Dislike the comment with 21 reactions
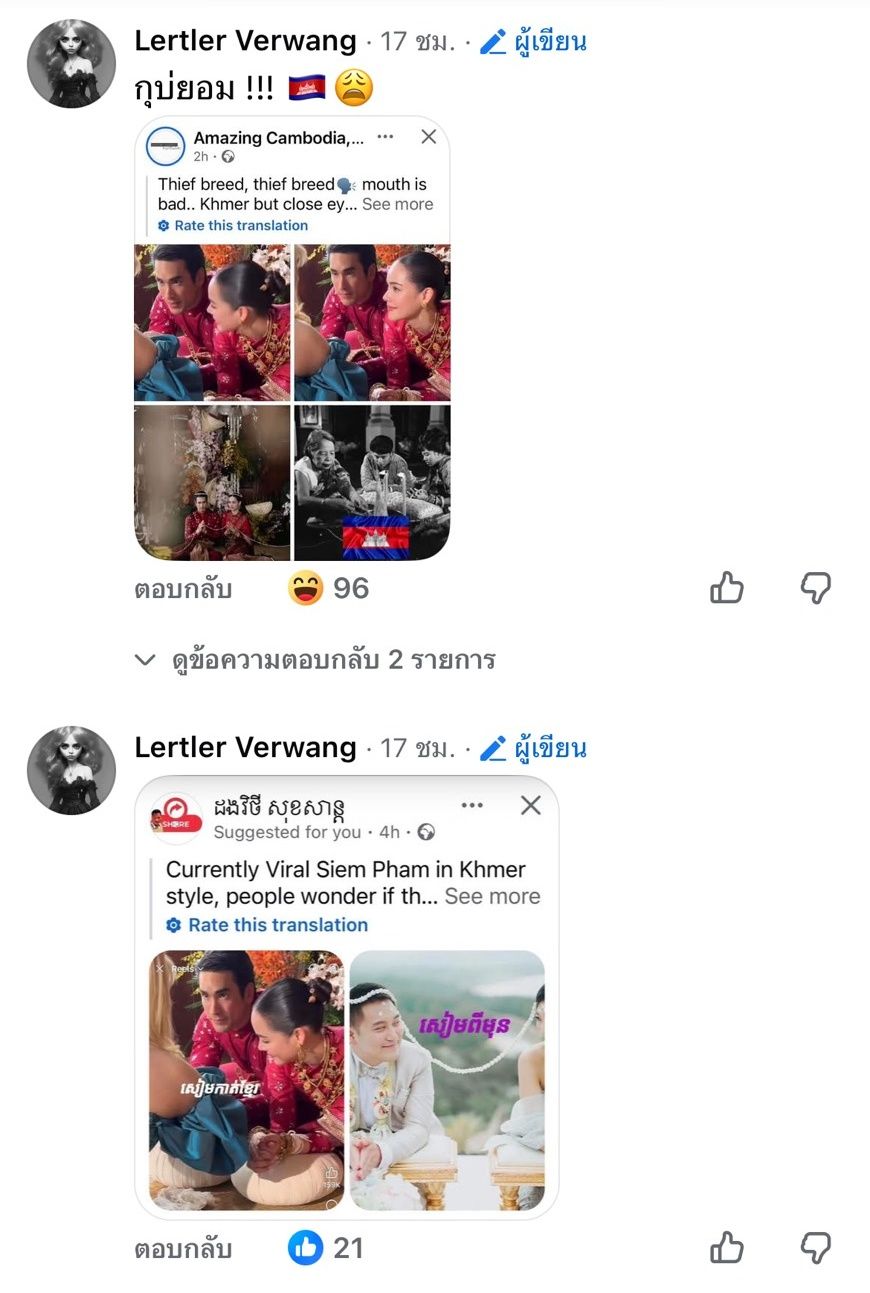The image size is (870, 1293). click(x=816, y=1248)
